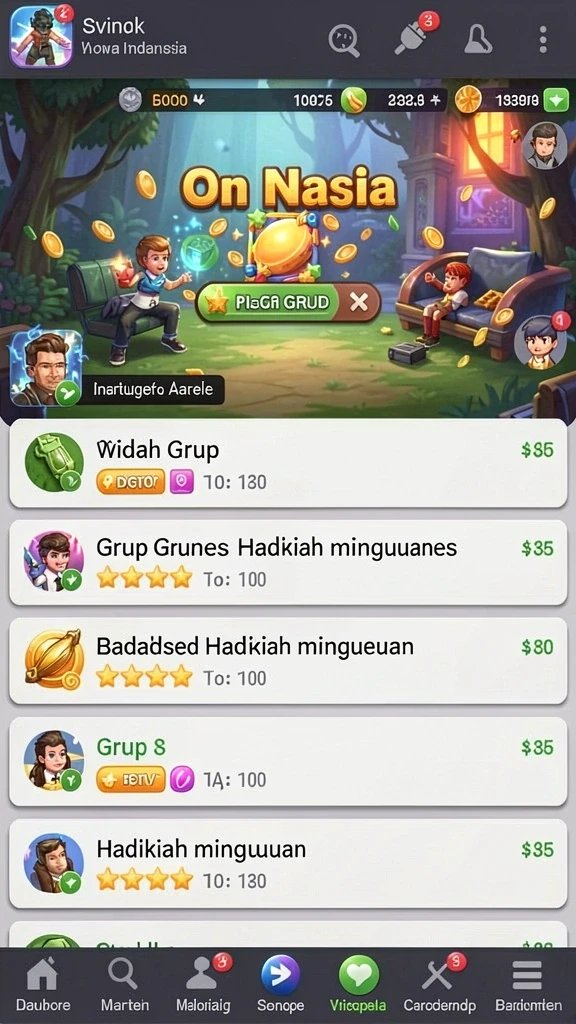Select the Vricapela heart tab
576x1024 pixels.
point(358,985)
